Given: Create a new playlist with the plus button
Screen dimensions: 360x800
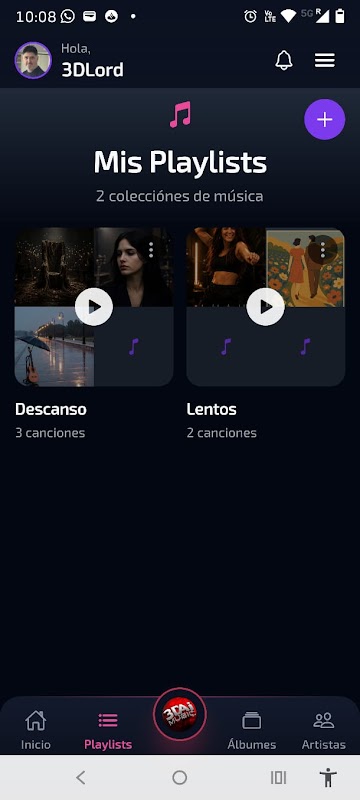Looking at the screenshot, I should 325,119.
